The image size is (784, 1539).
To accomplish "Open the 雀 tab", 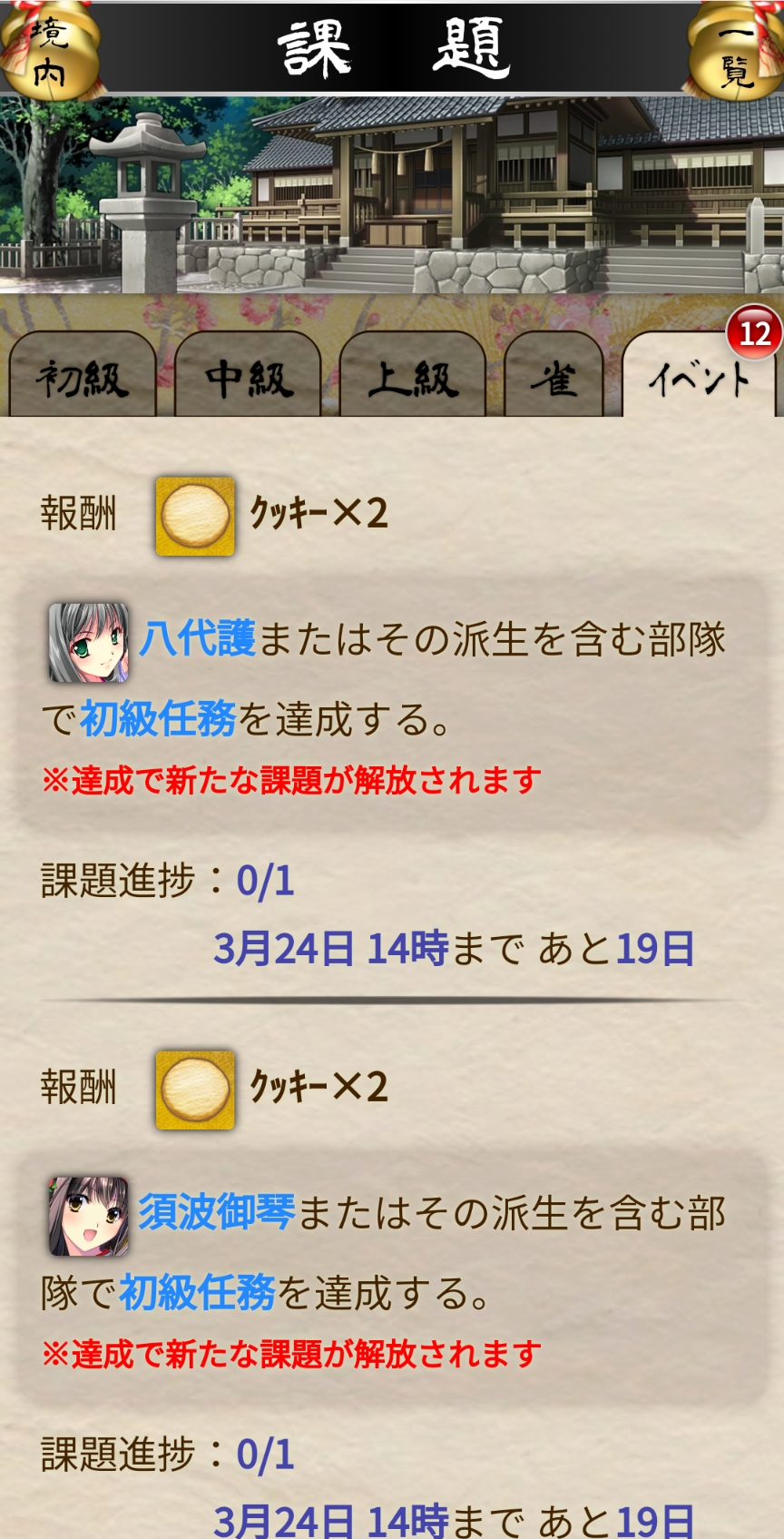I will (x=554, y=377).
